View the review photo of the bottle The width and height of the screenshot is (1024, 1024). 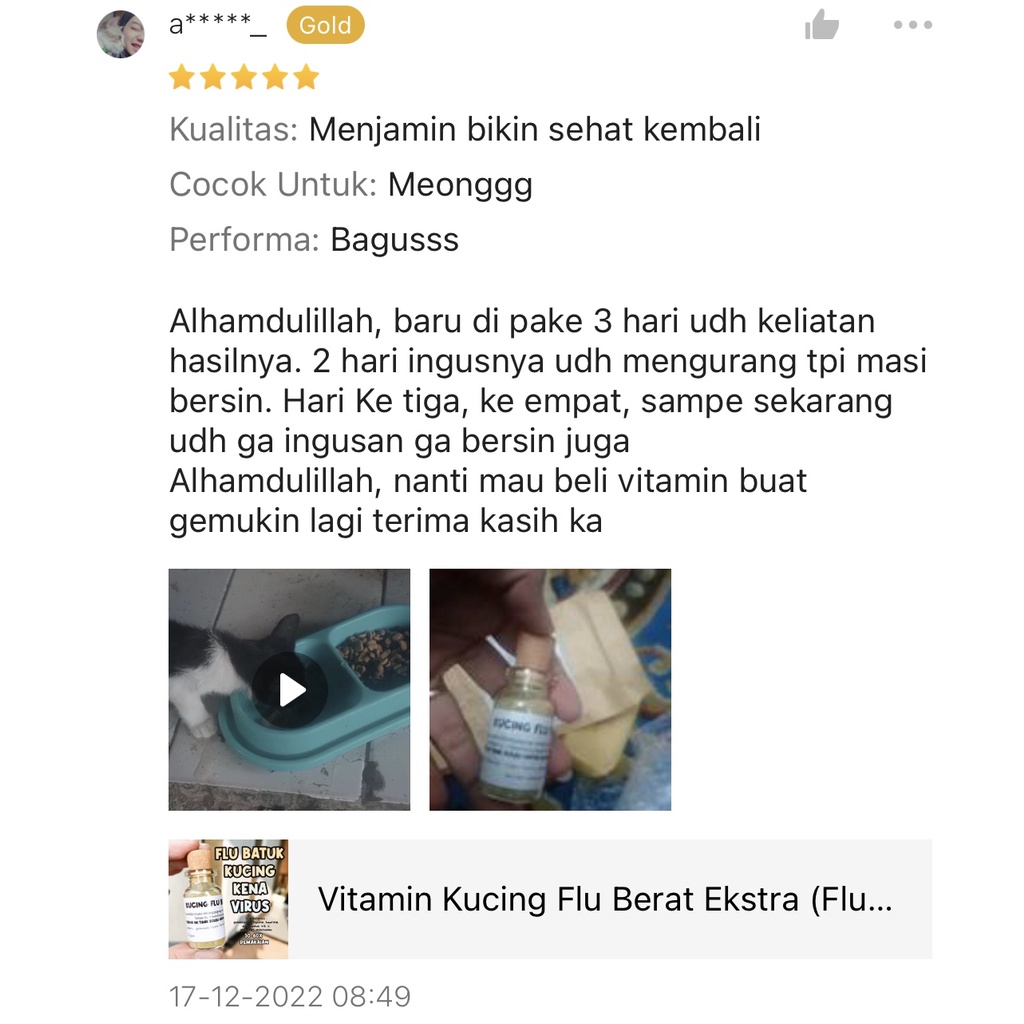click(550, 689)
